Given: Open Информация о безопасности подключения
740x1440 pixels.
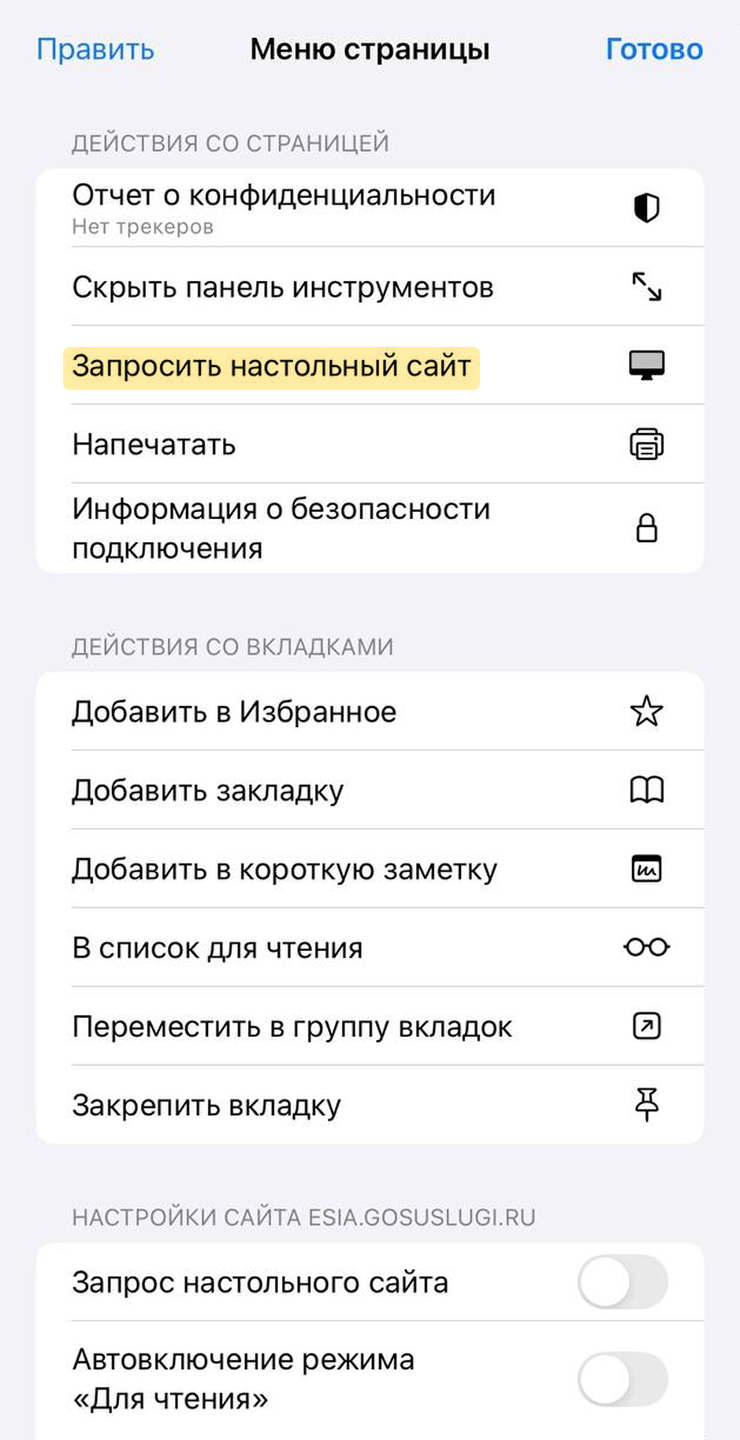Looking at the screenshot, I should [x=370, y=528].
